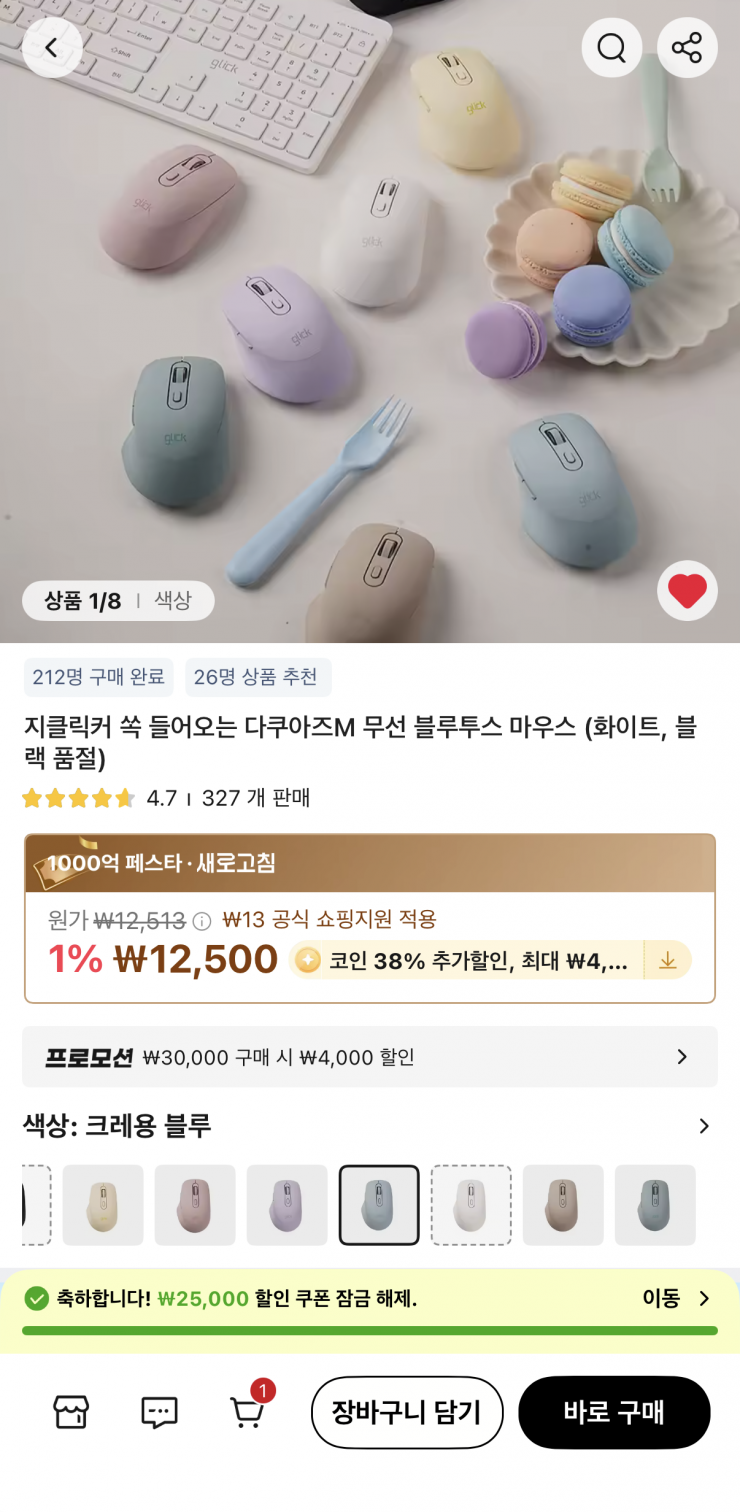Image resolution: width=740 pixels, height=1512 pixels.
Task: Go back with the arrow button
Action: pos(52,47)
